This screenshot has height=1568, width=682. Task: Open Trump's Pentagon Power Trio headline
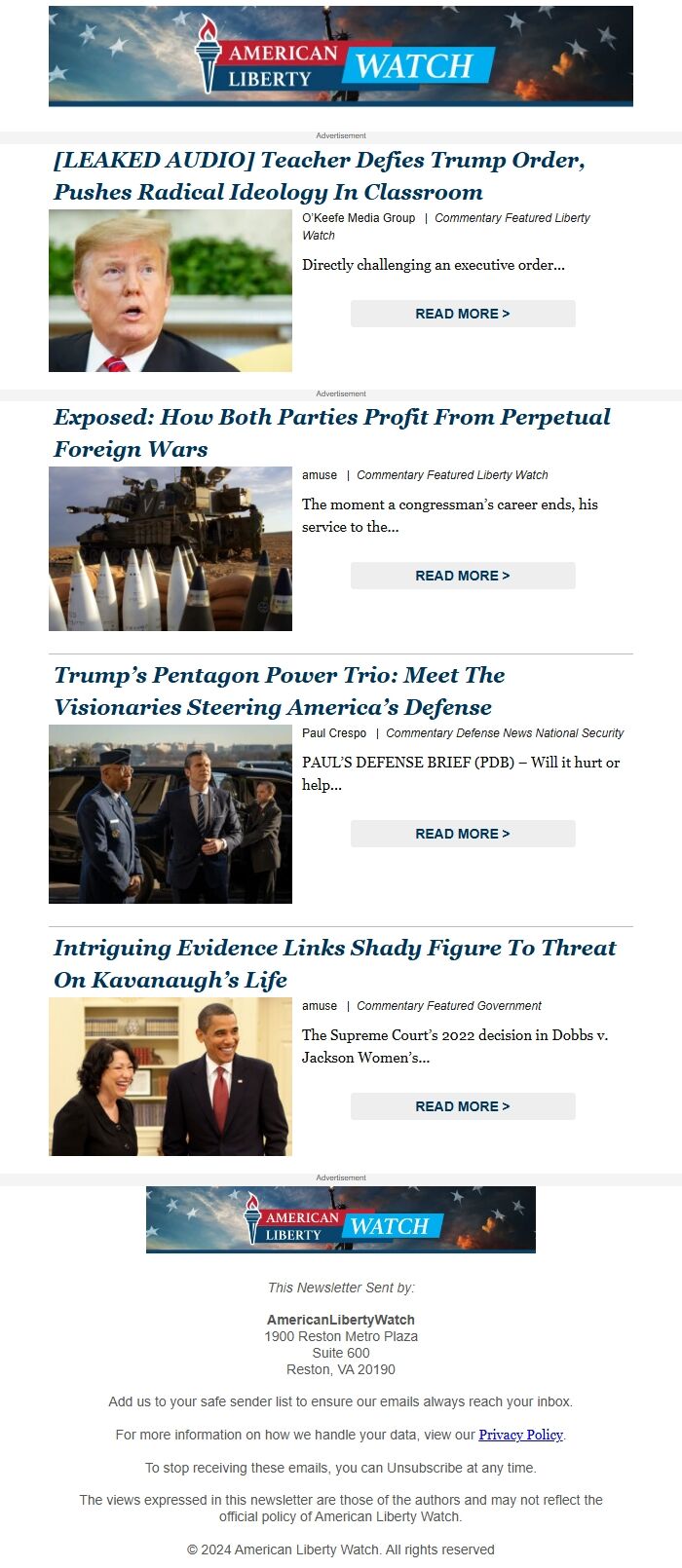[279, 691]
